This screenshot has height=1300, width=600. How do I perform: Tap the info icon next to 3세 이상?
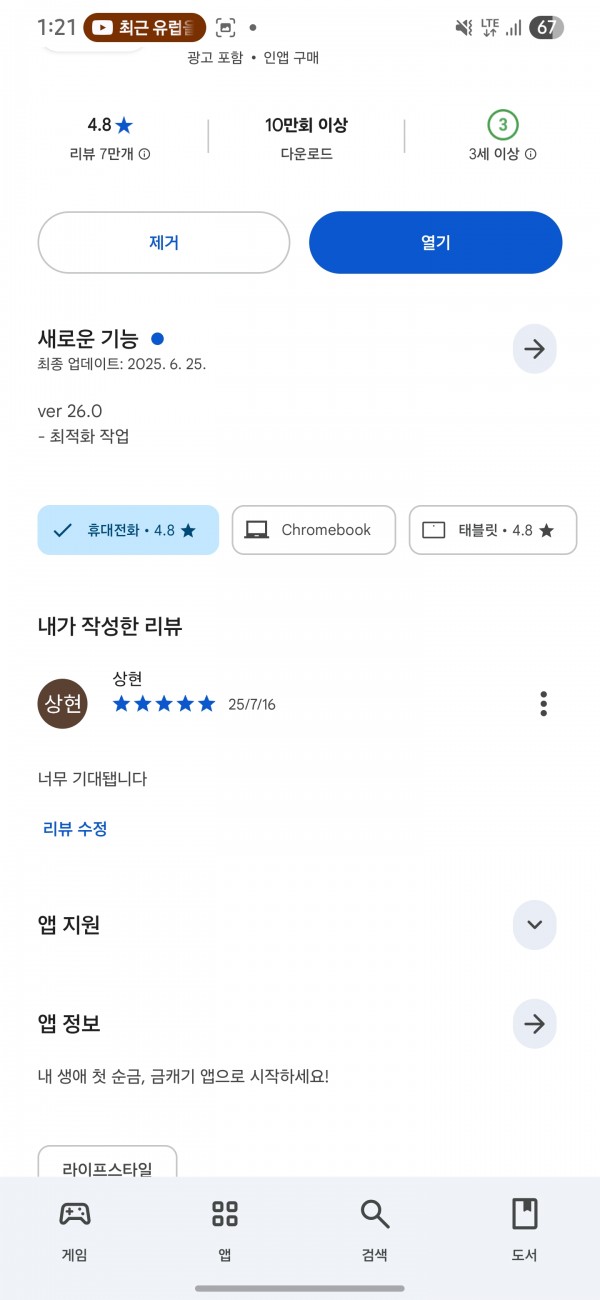click(x=531, y=154)
